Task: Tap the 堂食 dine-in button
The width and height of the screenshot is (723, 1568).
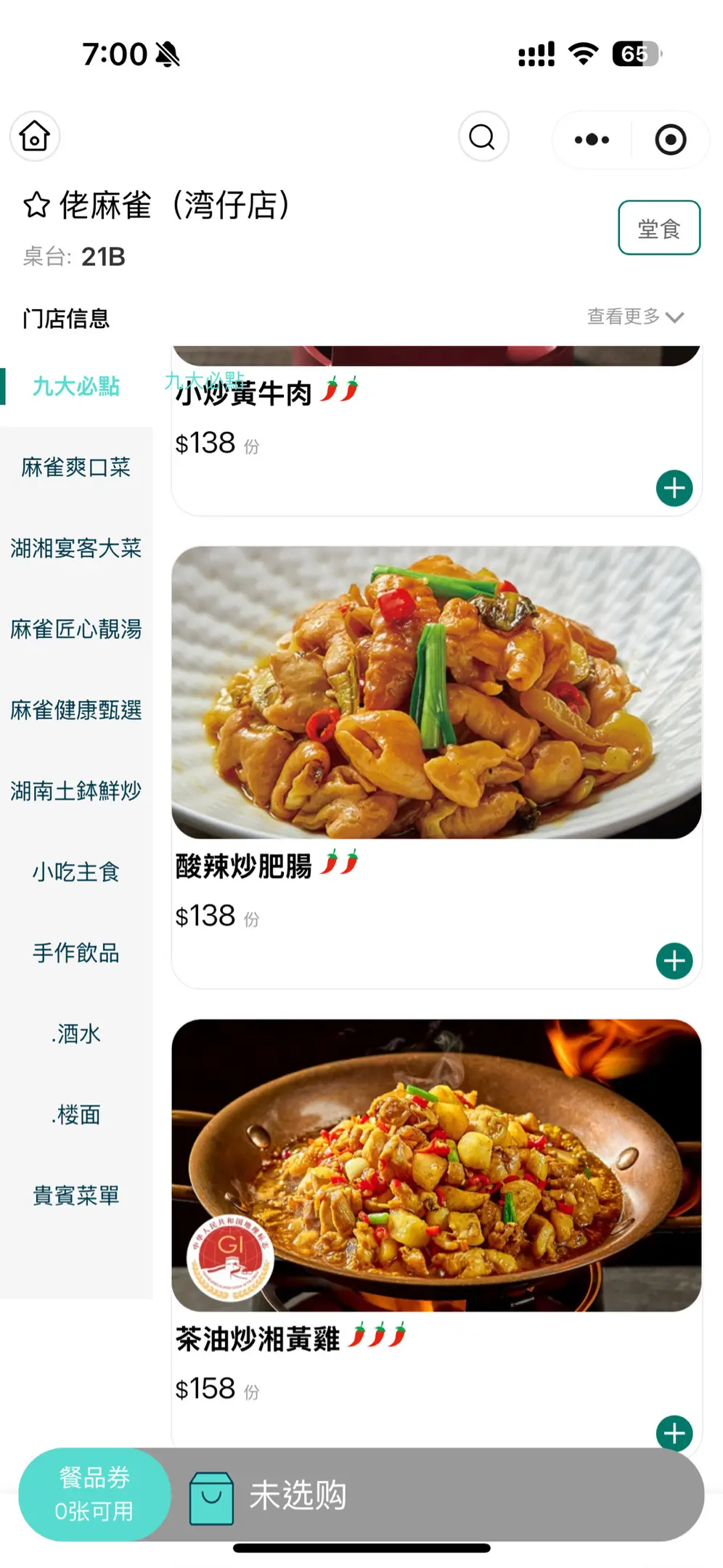Action: click(x=659, y=228)
